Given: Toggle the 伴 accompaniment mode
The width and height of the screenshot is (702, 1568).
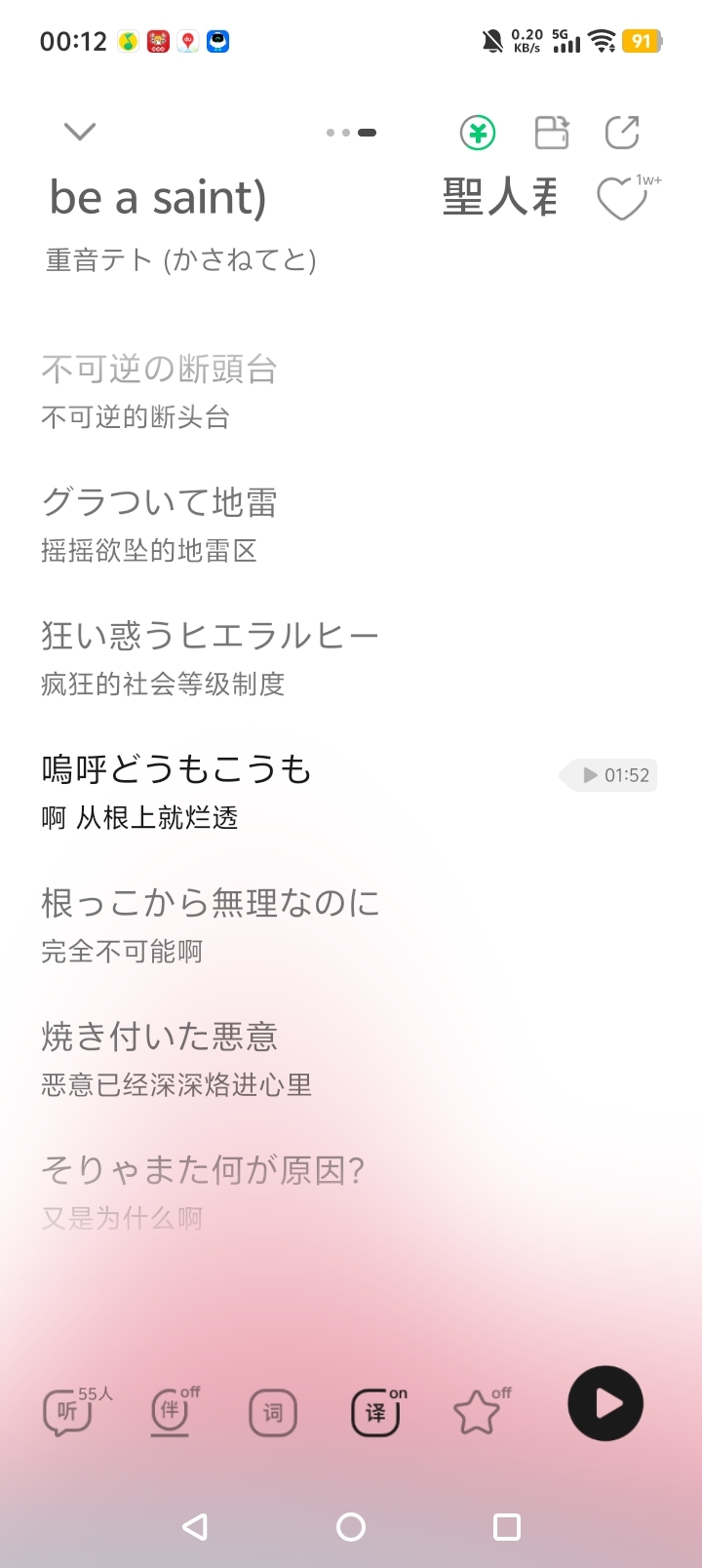Looking at the screenshot, I should point(171,1411).
